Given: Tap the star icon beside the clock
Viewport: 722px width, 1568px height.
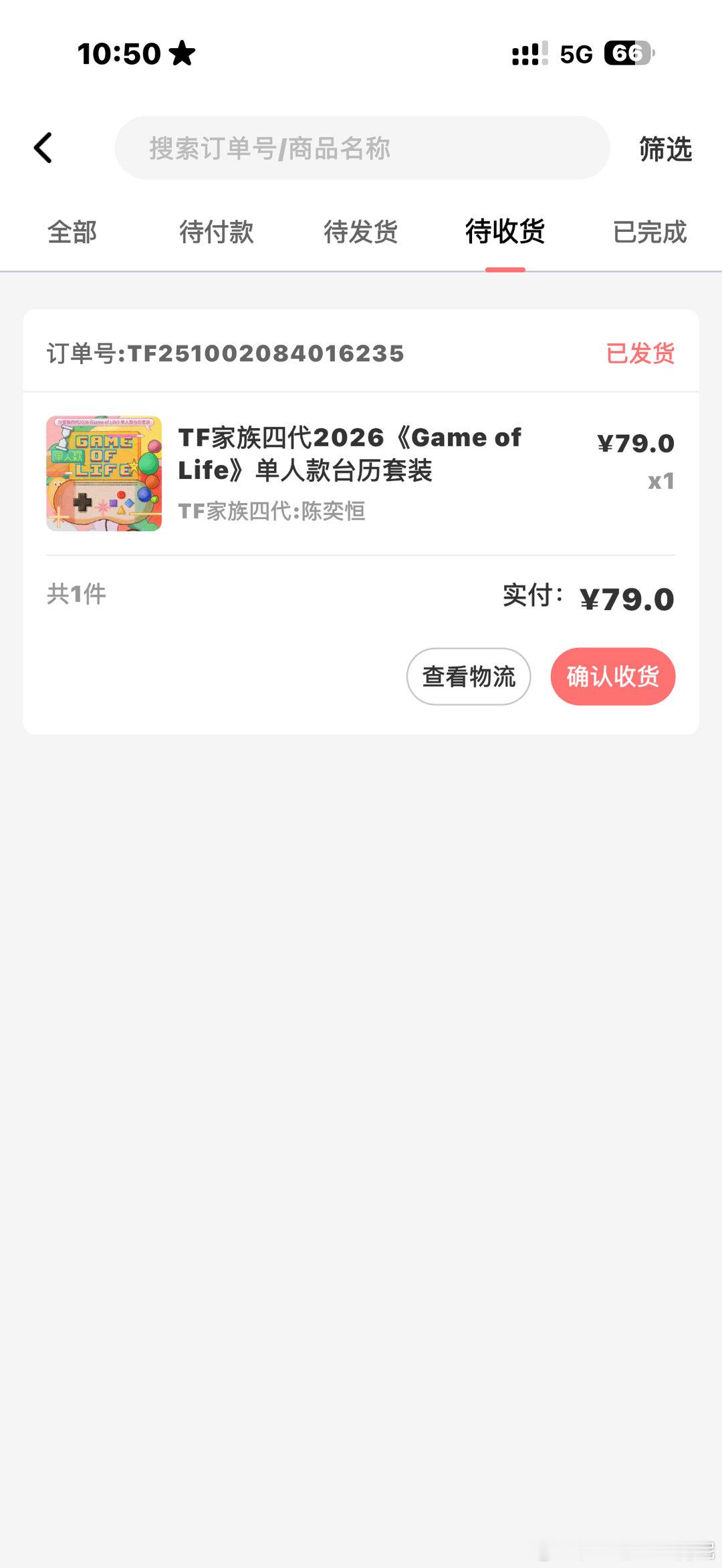Looking at the screenshot, I should (179, 53).
